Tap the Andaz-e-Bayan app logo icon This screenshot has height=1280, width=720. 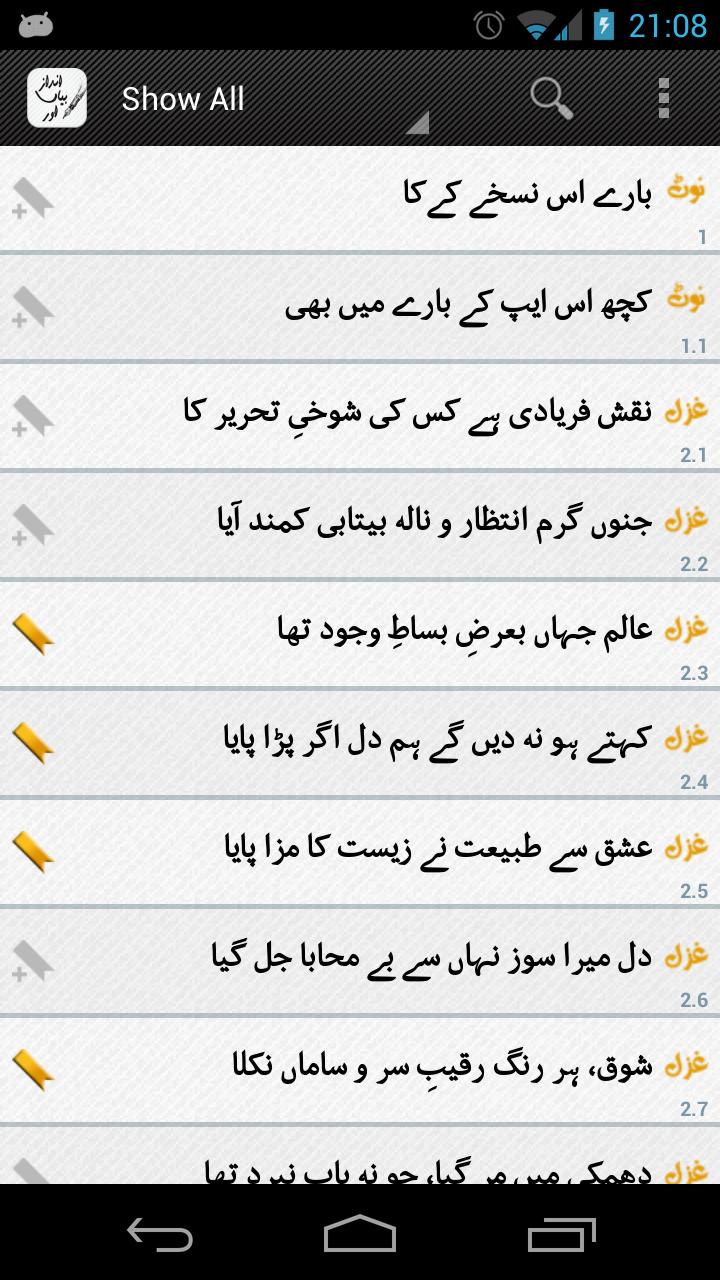point(57,97)
